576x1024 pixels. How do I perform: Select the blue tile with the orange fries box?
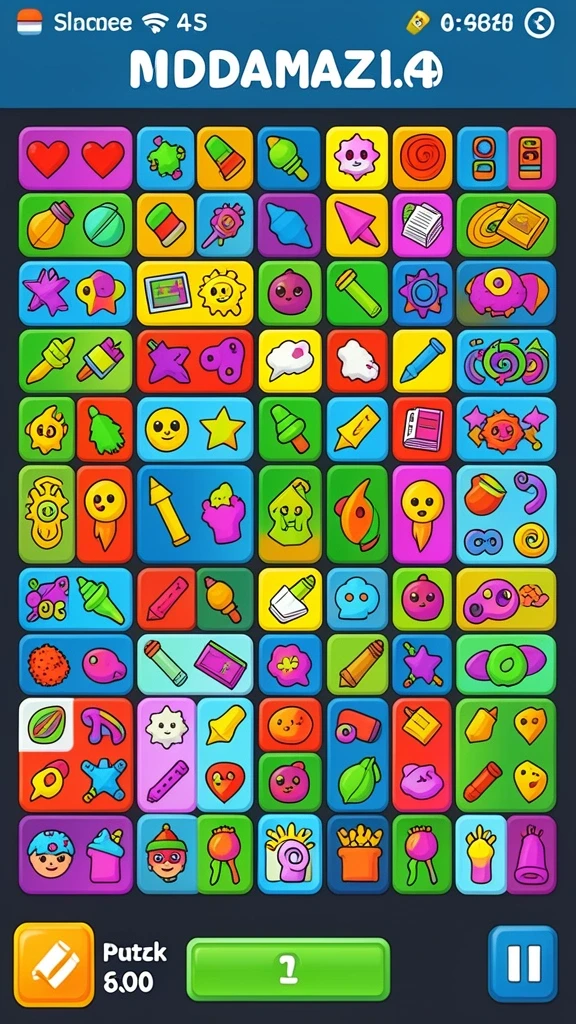[x=357, y=854]
